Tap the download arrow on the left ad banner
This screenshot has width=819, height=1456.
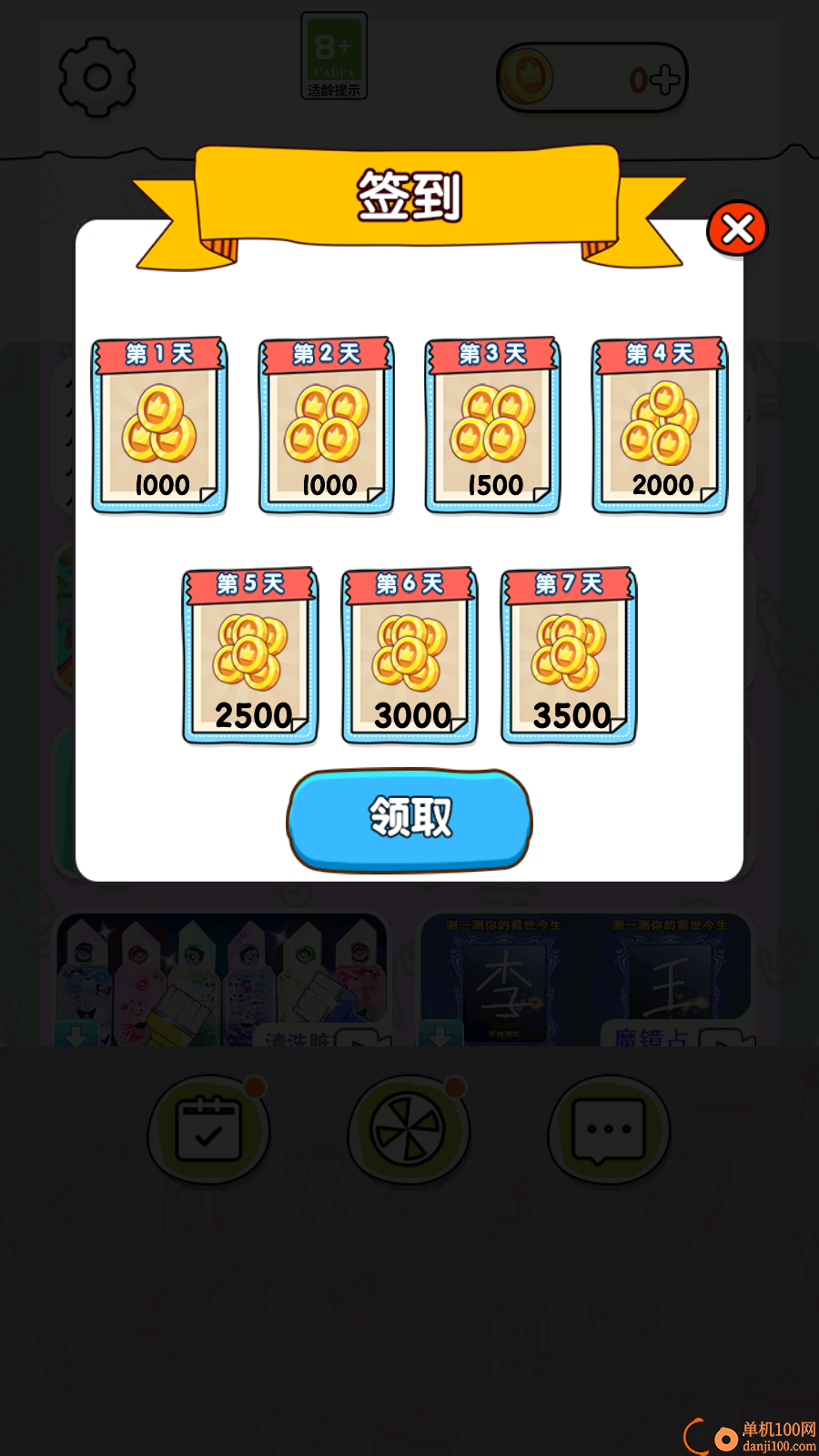[76, 1033]
